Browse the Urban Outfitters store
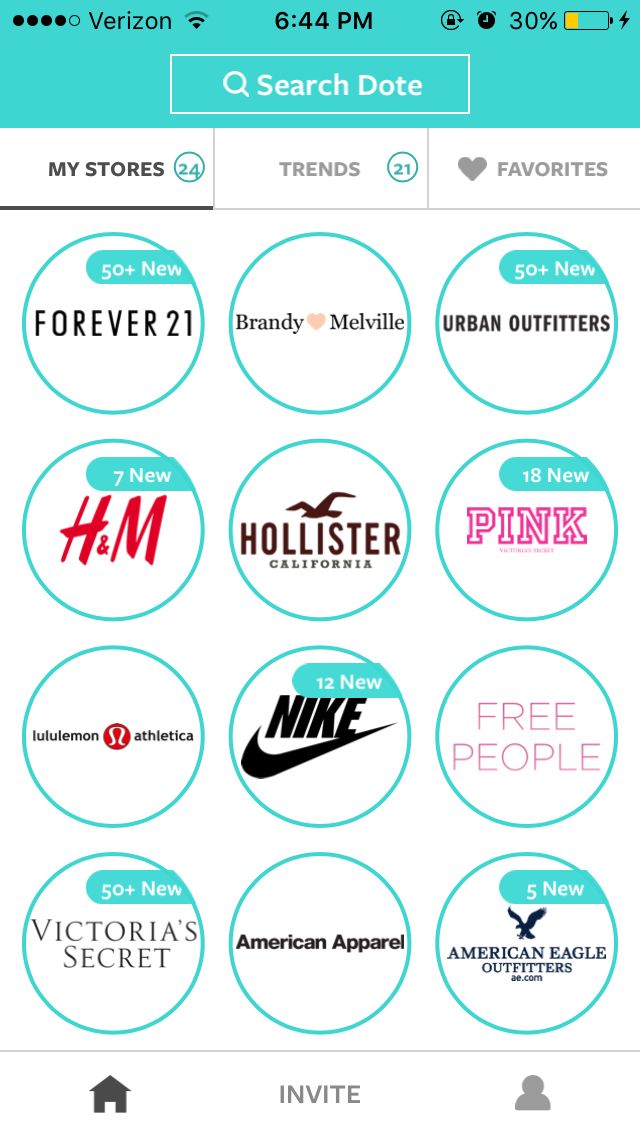 click(x=527, y=323)
